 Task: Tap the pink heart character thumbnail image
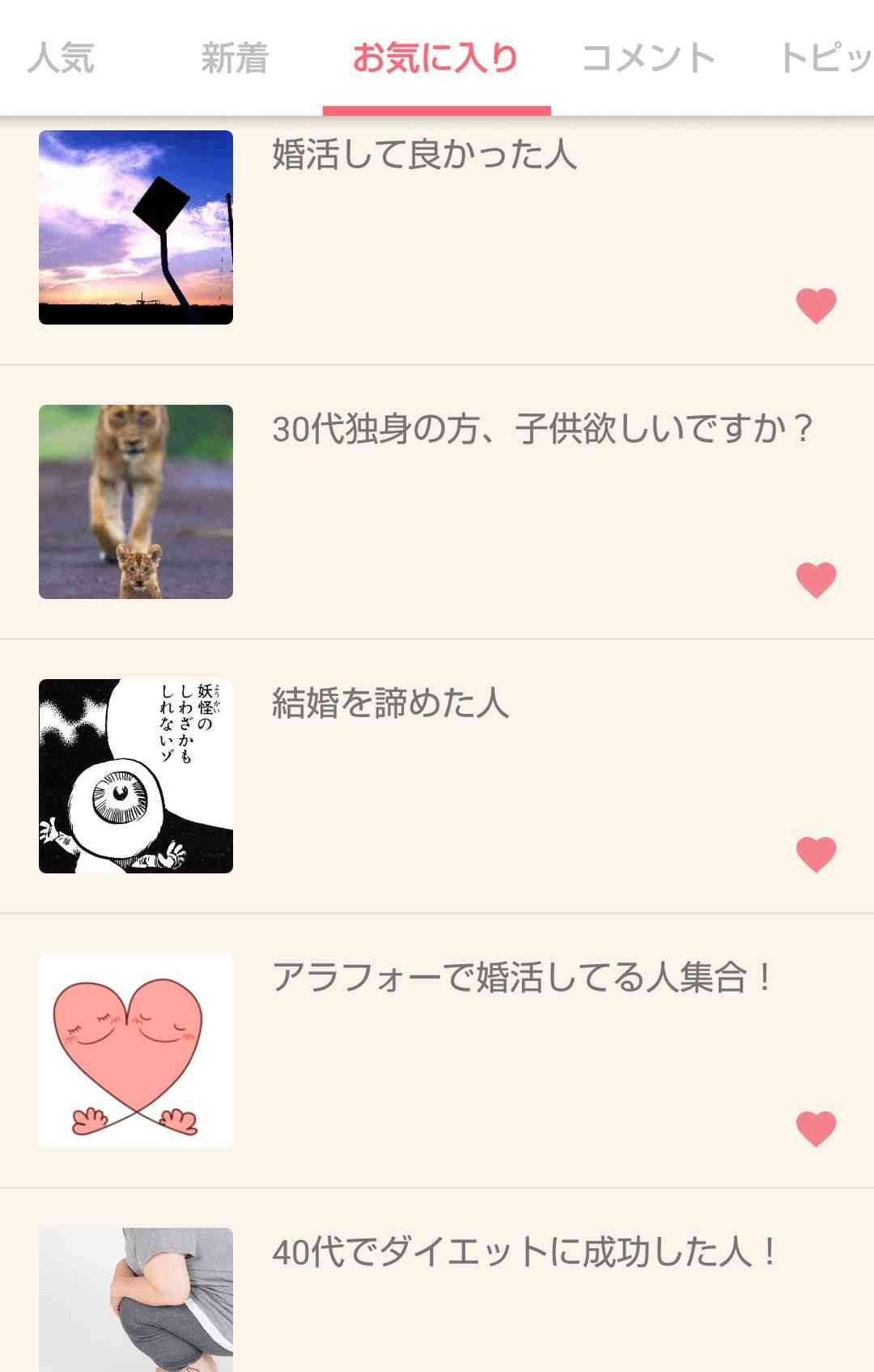[x=134, y=1050]
